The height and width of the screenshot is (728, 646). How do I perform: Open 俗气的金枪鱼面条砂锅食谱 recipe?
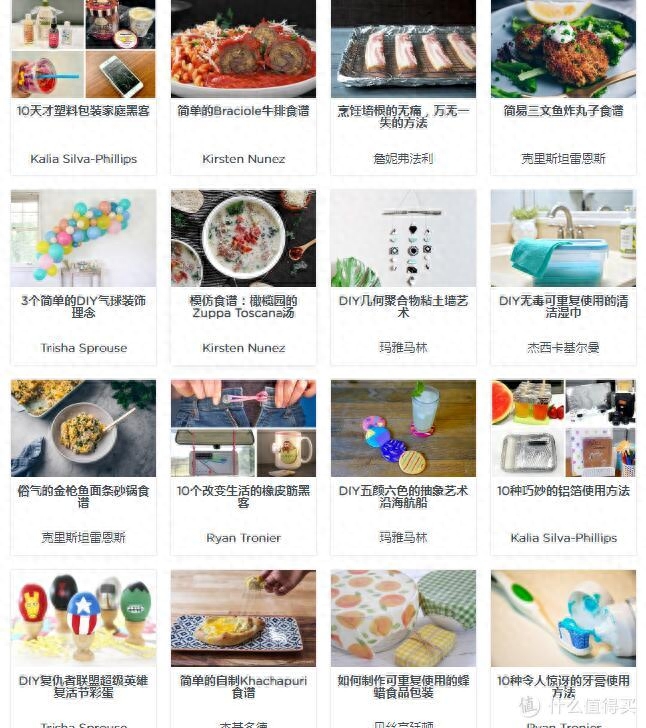[x=83, y=496]
